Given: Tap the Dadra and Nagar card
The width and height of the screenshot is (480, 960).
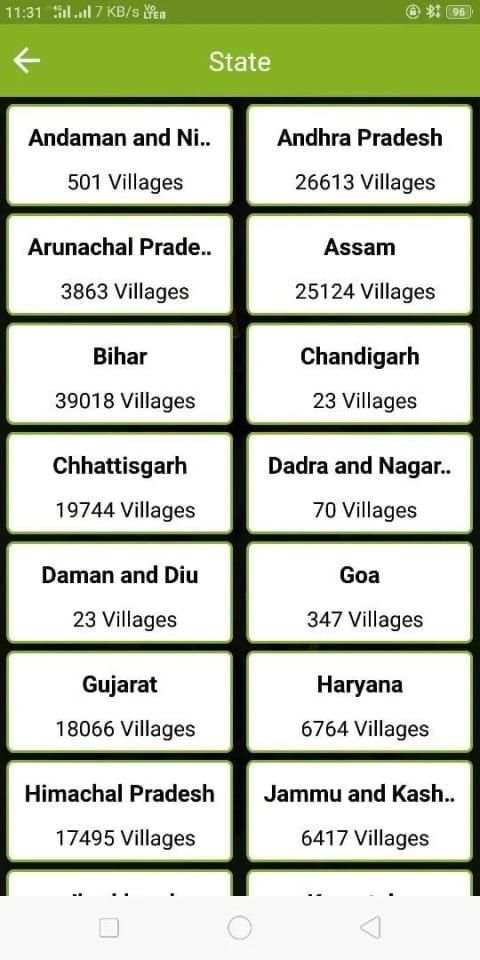Looking at the screenshot, I should click(359, 483).
